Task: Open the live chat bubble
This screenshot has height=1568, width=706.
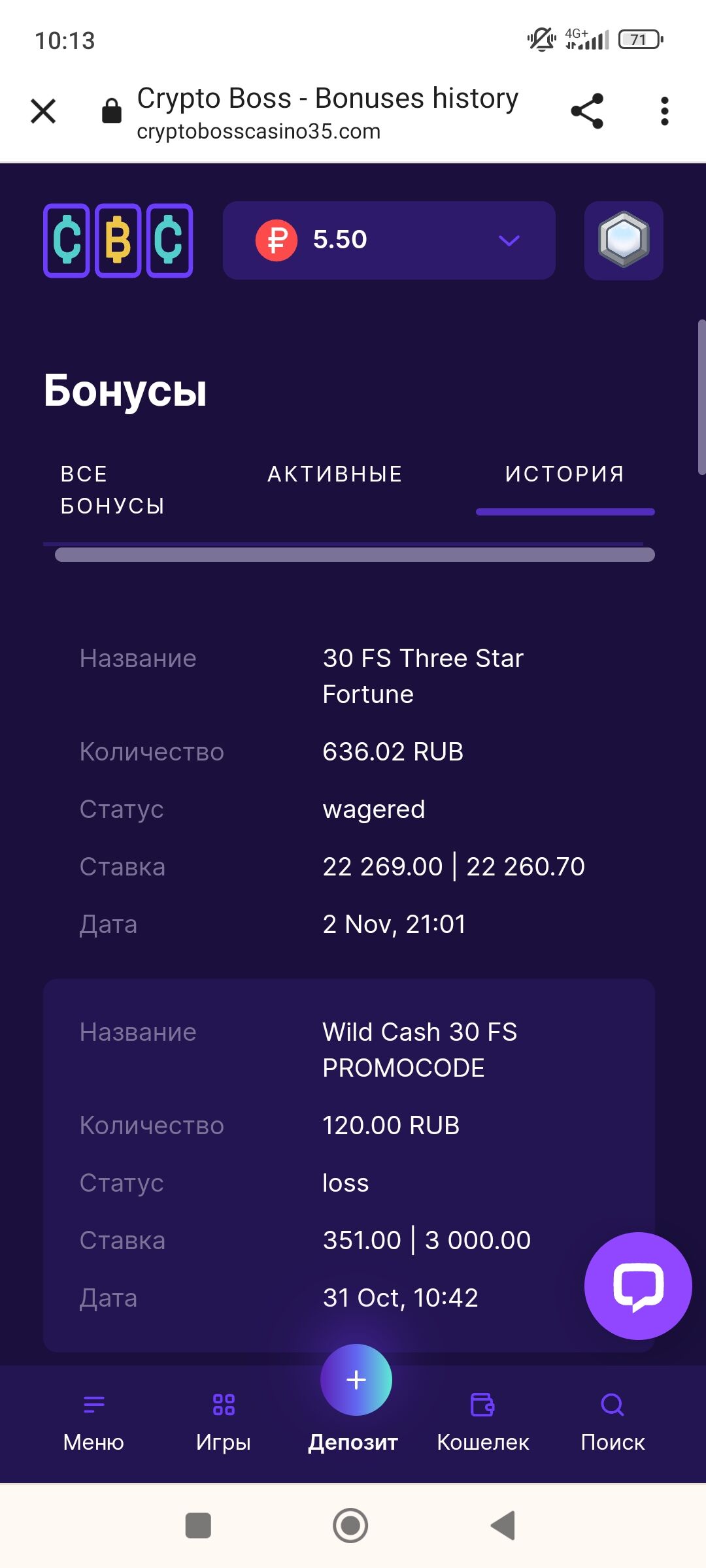Action: point(638,1286)
